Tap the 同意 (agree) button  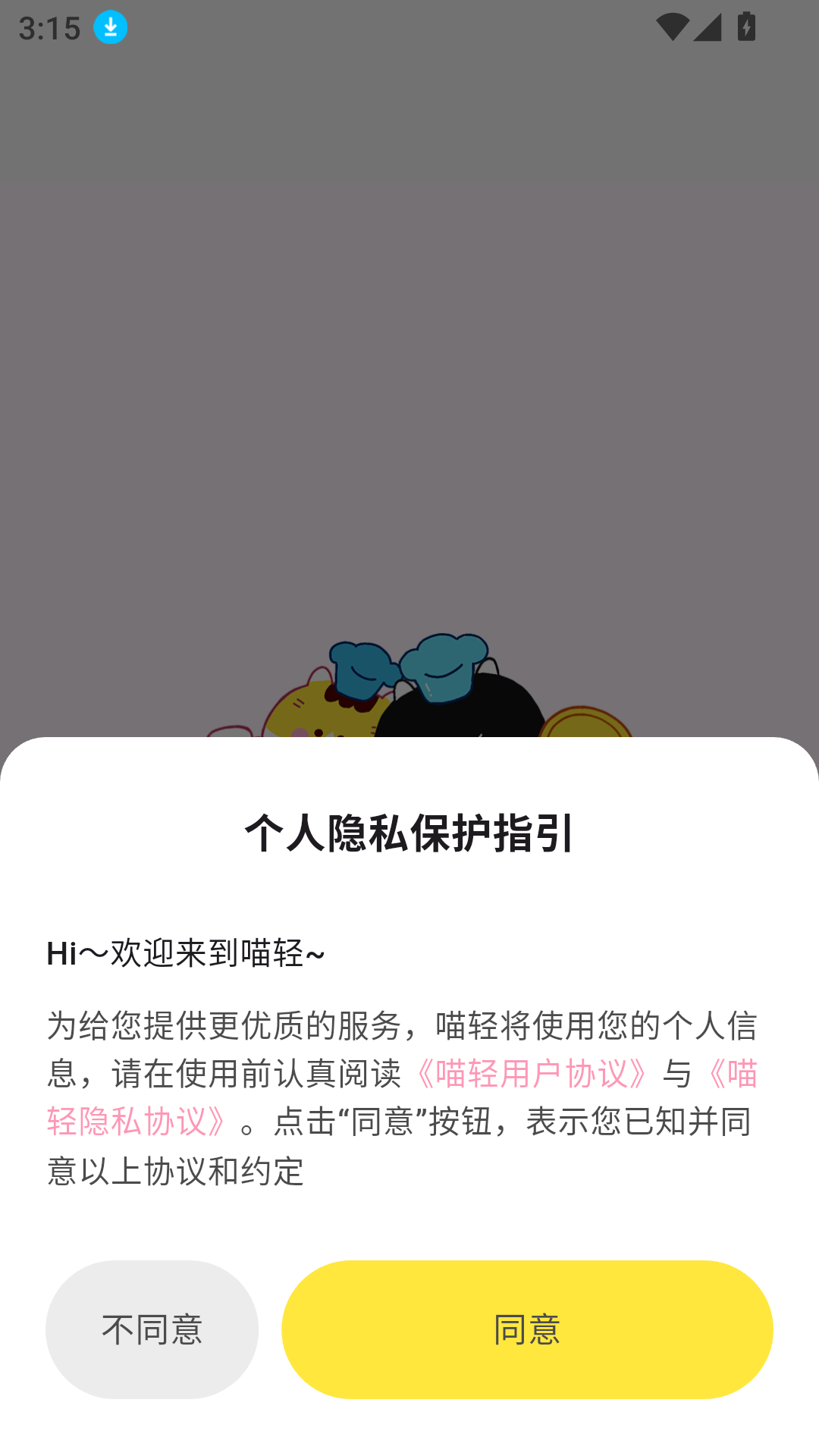pos(527,1329)
